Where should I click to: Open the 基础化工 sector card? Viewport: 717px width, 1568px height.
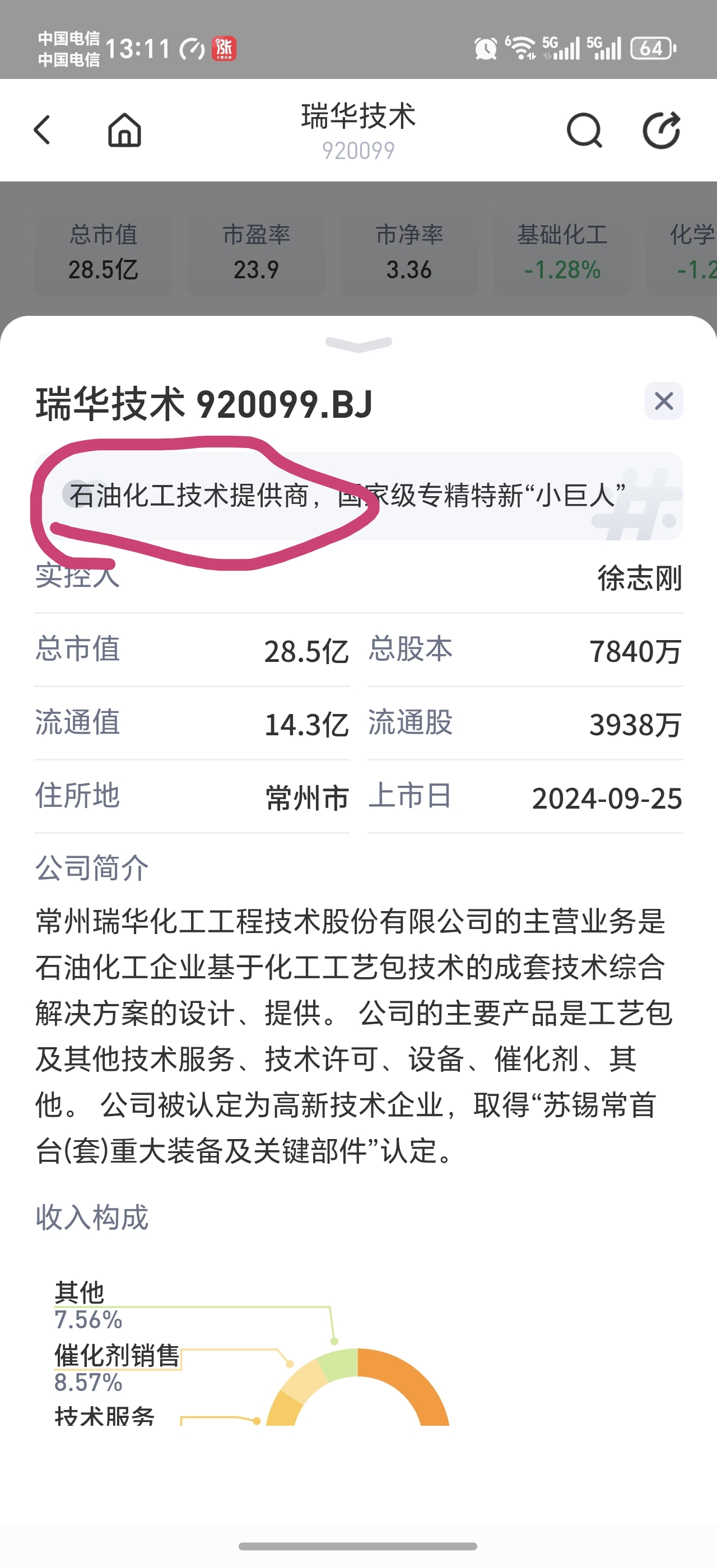point(562,252)
